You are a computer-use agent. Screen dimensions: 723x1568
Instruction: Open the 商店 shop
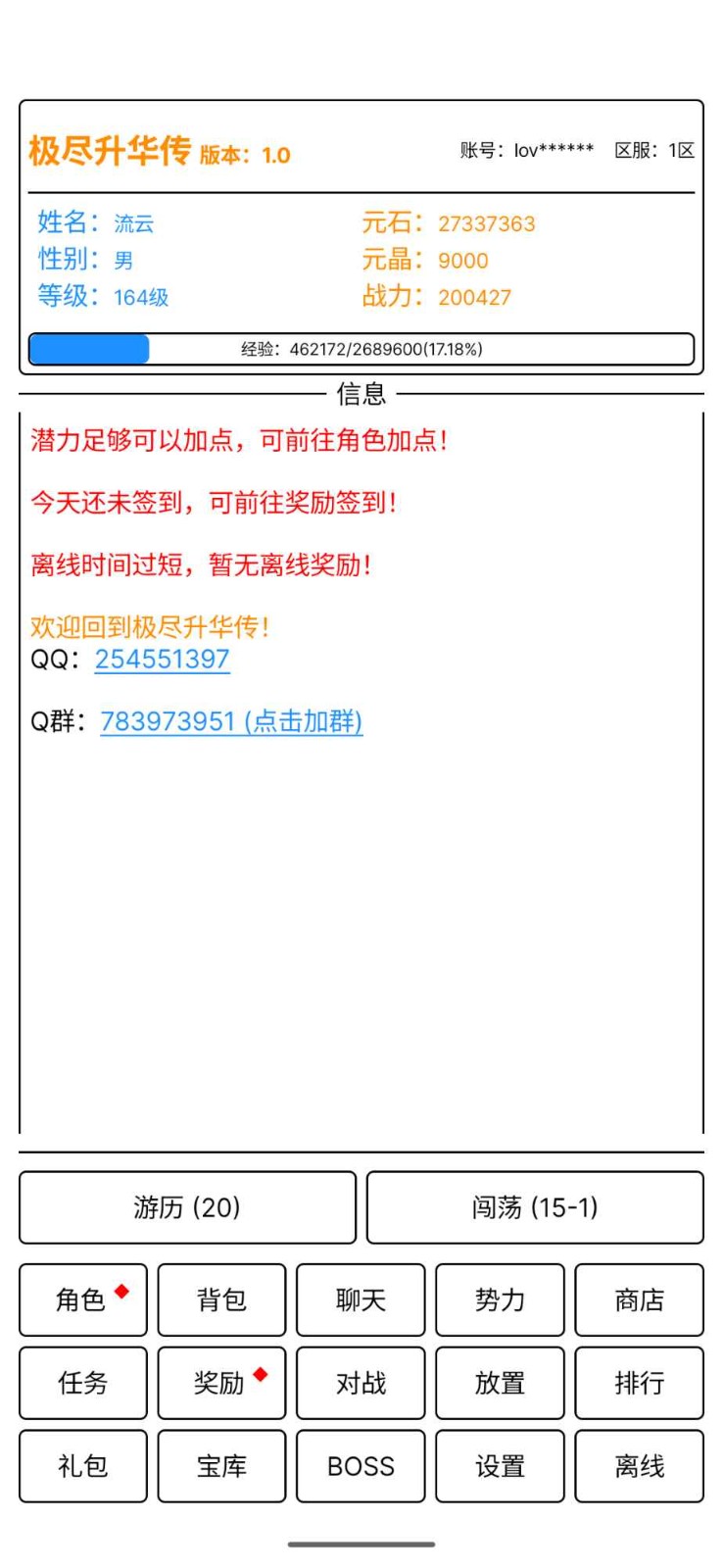[639, 1300]
